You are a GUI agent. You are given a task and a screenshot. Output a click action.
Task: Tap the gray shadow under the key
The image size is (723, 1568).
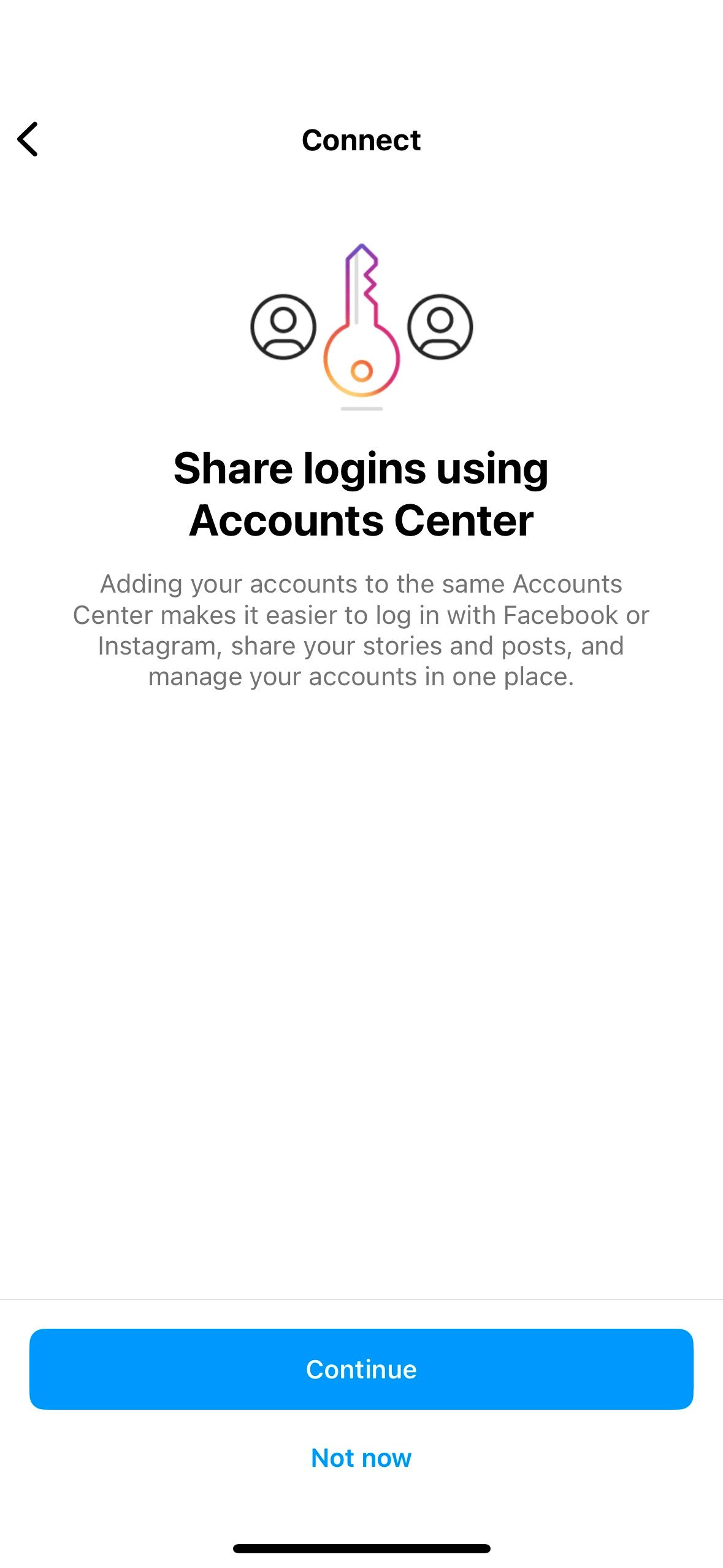pos(361,409)
